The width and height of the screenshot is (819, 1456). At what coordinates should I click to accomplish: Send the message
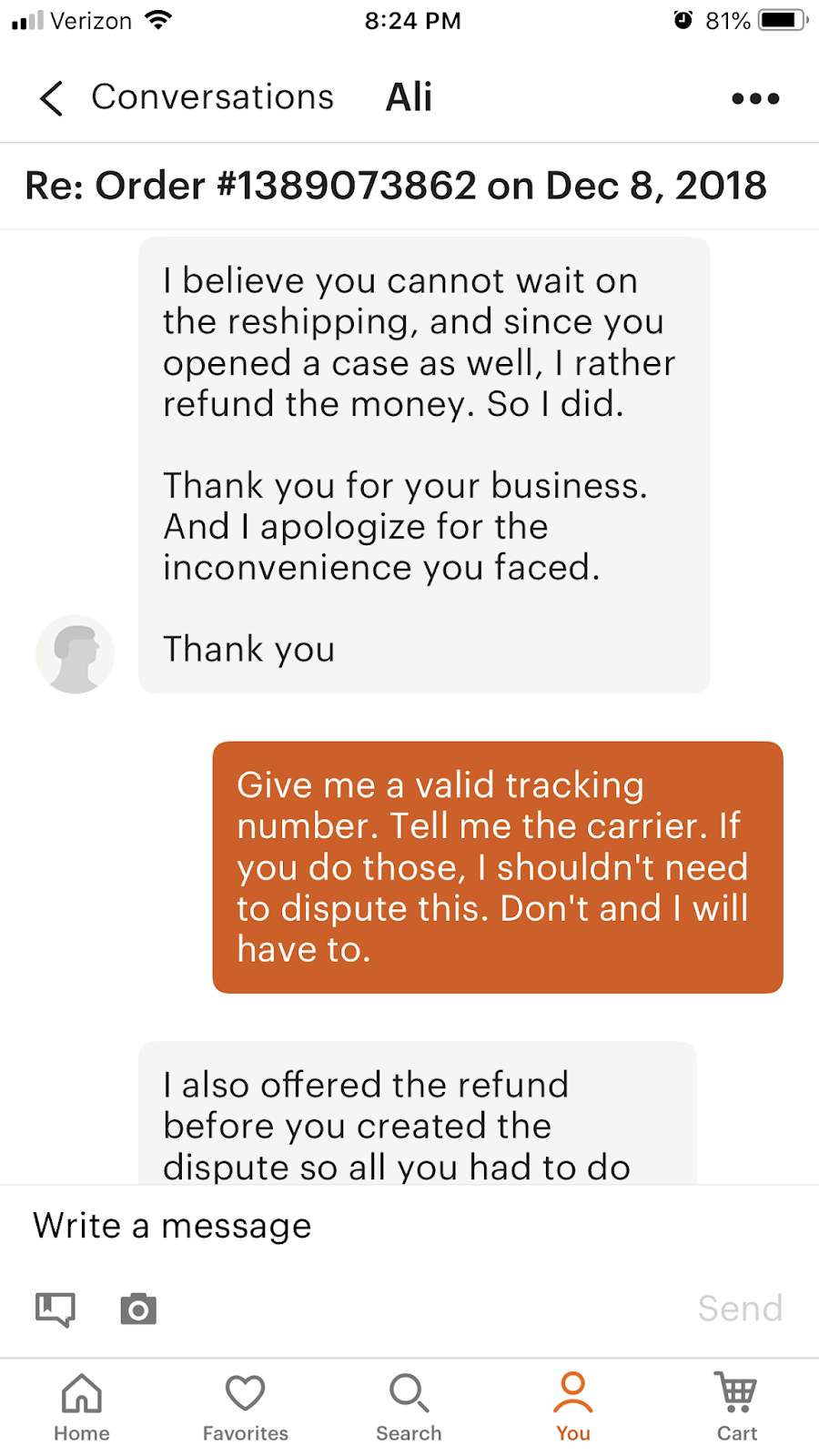(x=740, y=1309)
